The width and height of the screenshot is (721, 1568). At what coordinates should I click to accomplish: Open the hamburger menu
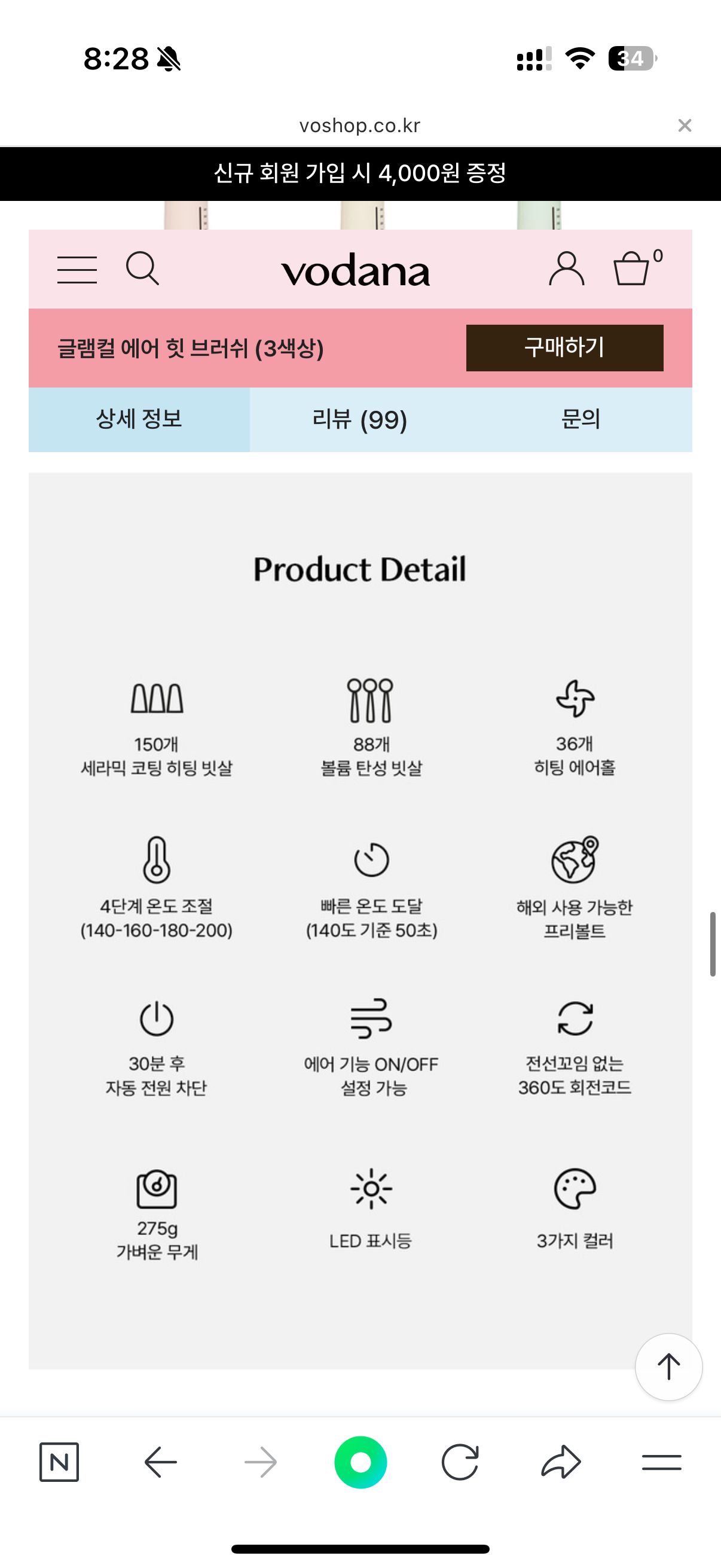(77, 270)
